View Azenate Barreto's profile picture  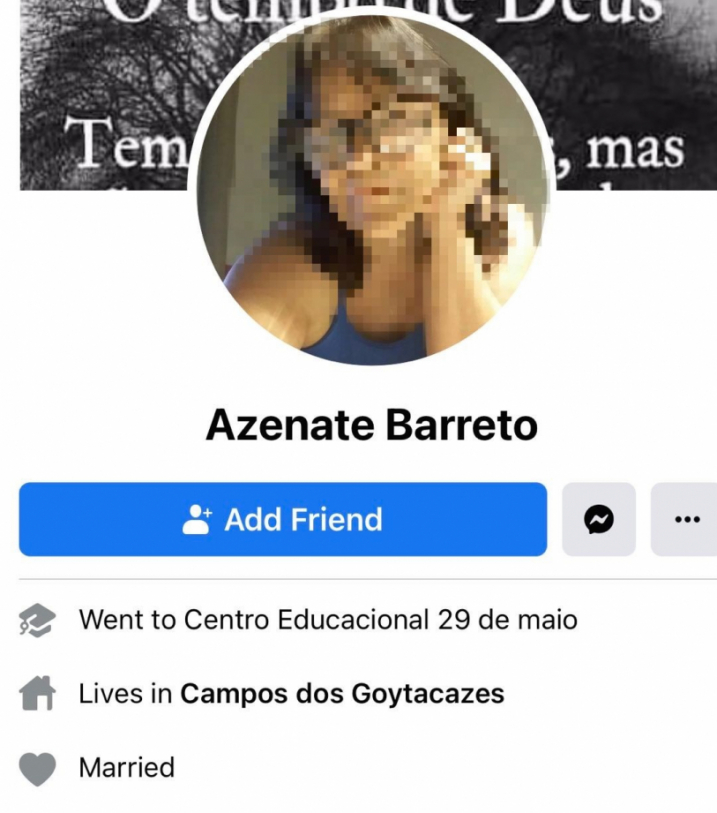click(x=371, y=190)
